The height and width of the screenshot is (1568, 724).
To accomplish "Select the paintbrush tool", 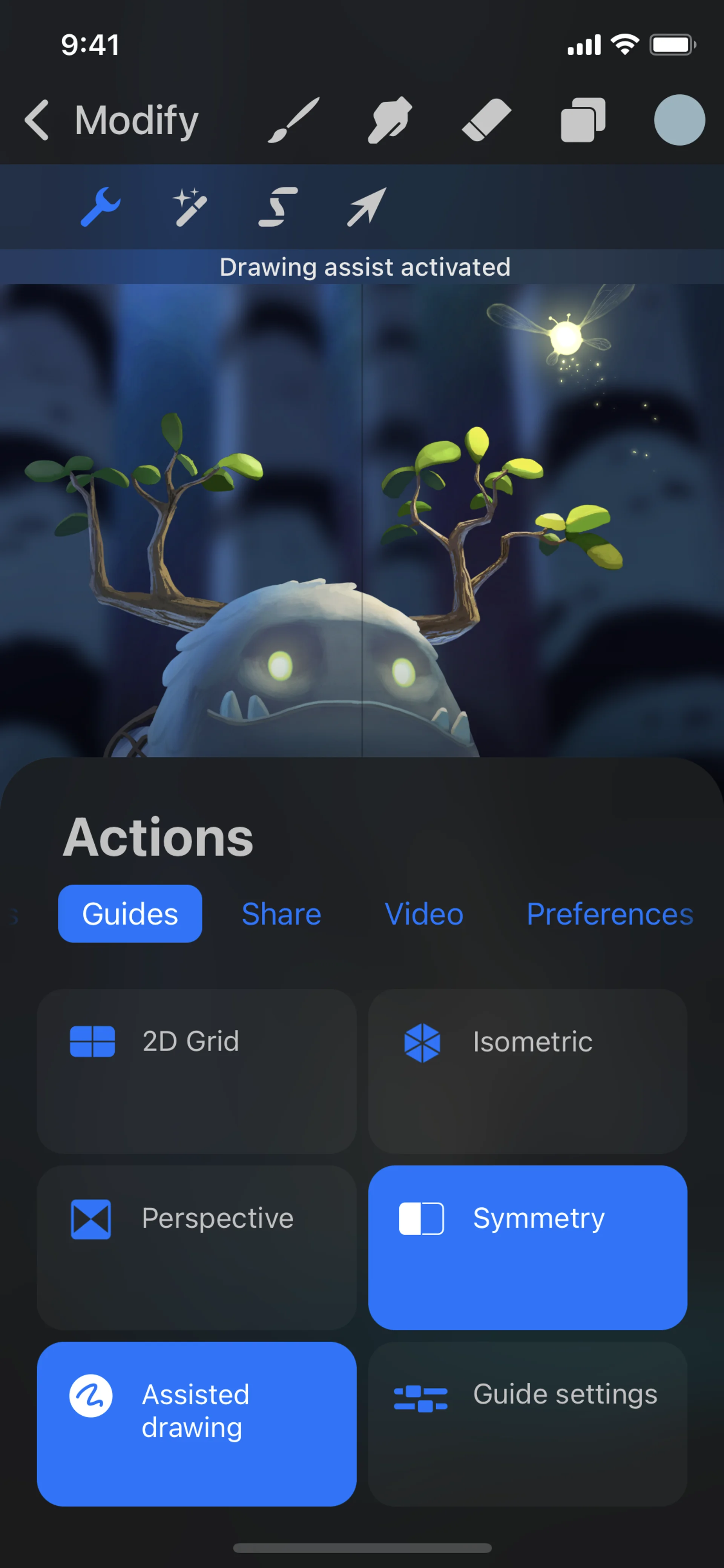I will [294, 120].
